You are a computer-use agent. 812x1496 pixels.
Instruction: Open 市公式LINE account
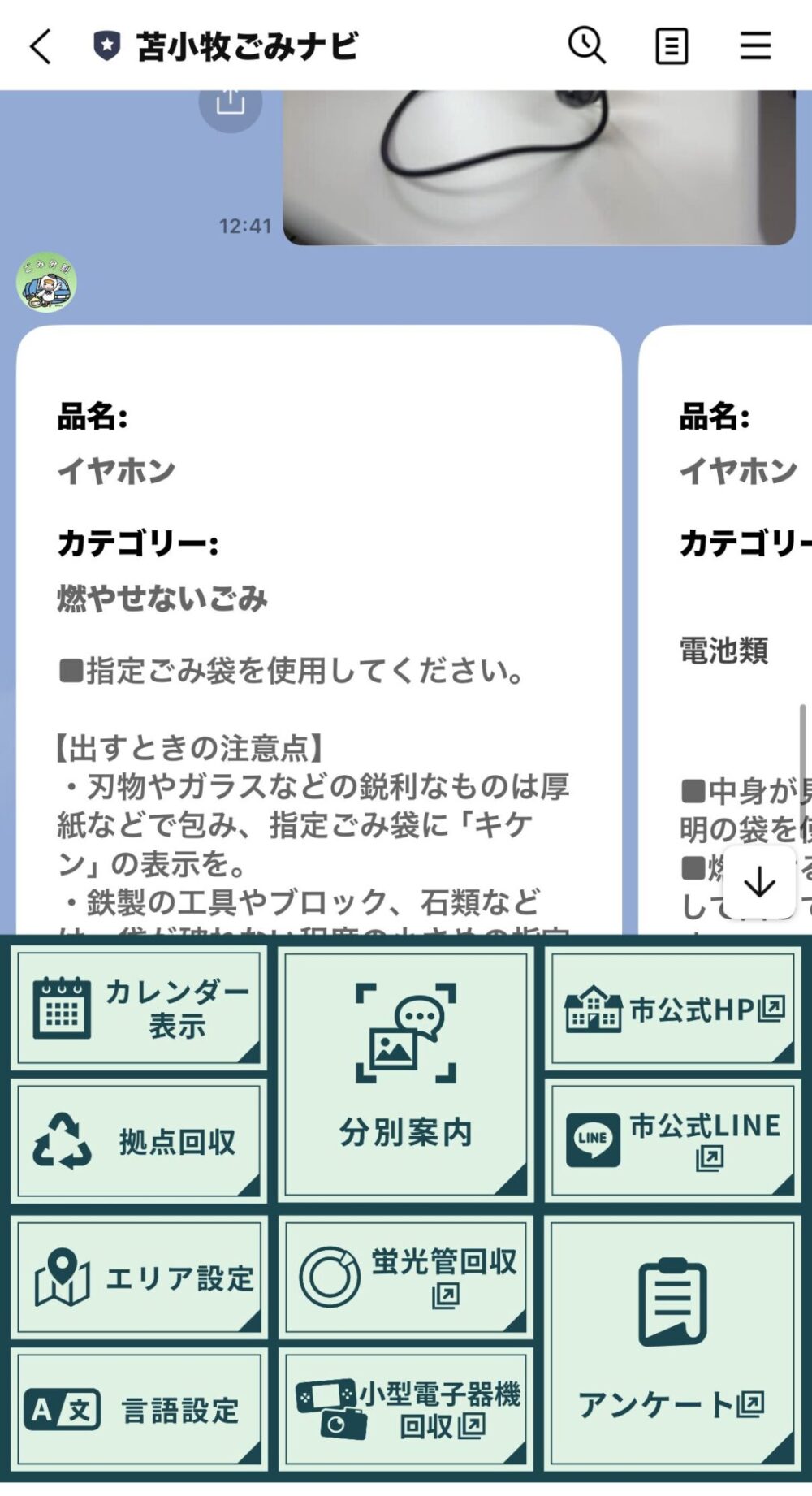672,1141
